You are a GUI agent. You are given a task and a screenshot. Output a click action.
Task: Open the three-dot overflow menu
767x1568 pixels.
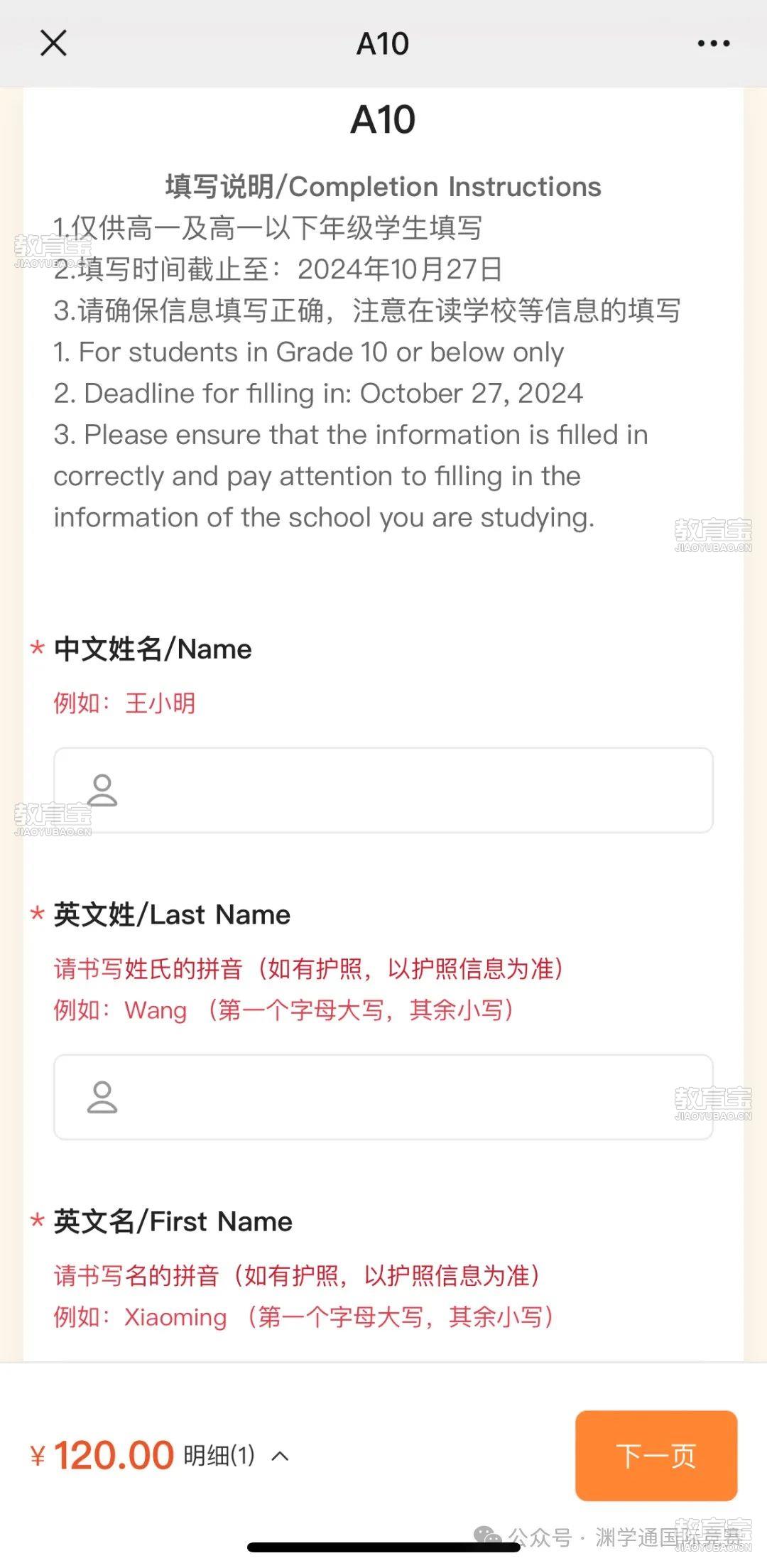[713, 43]
